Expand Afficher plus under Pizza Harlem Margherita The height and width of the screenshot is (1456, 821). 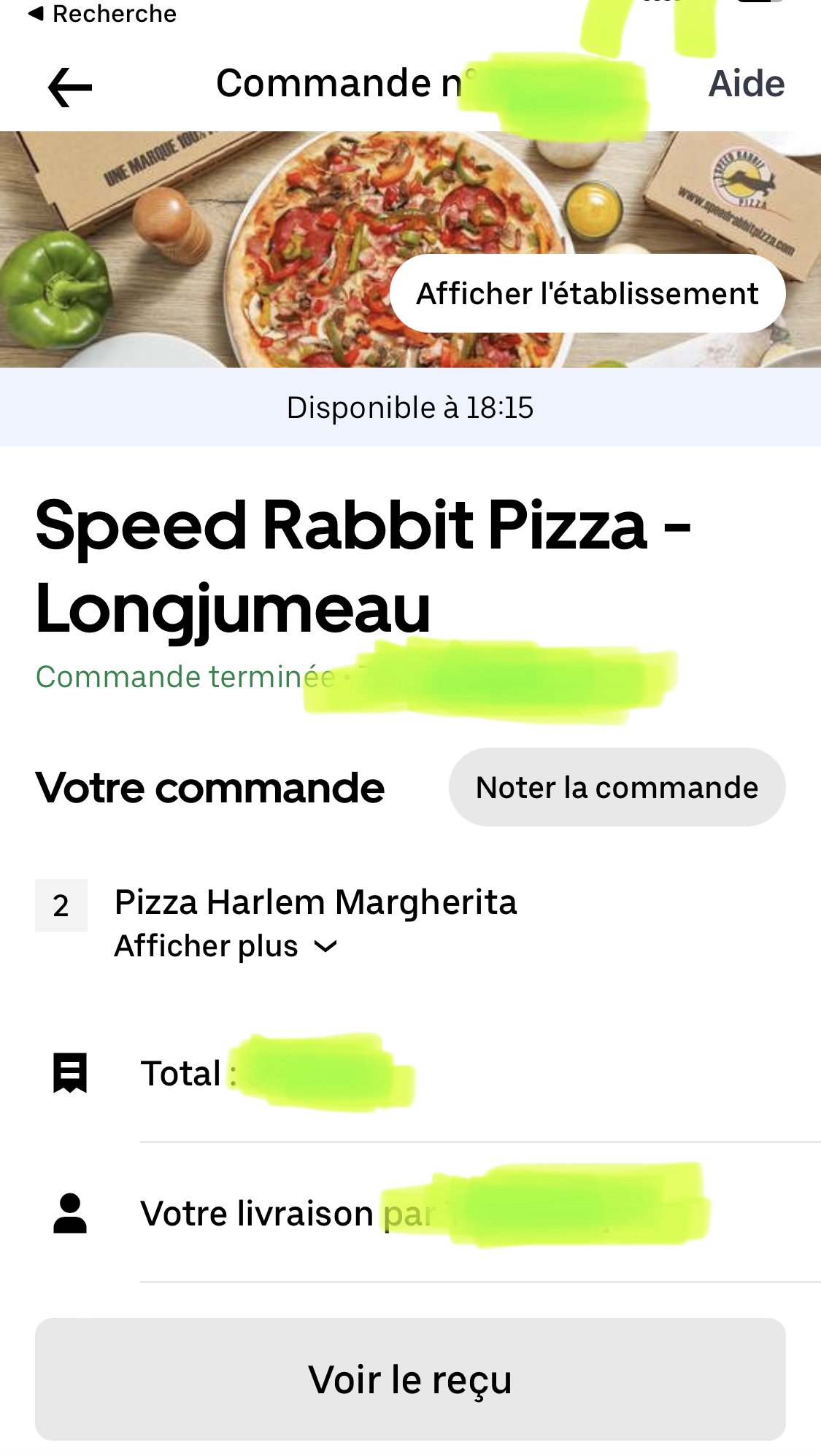pos(226,946)
